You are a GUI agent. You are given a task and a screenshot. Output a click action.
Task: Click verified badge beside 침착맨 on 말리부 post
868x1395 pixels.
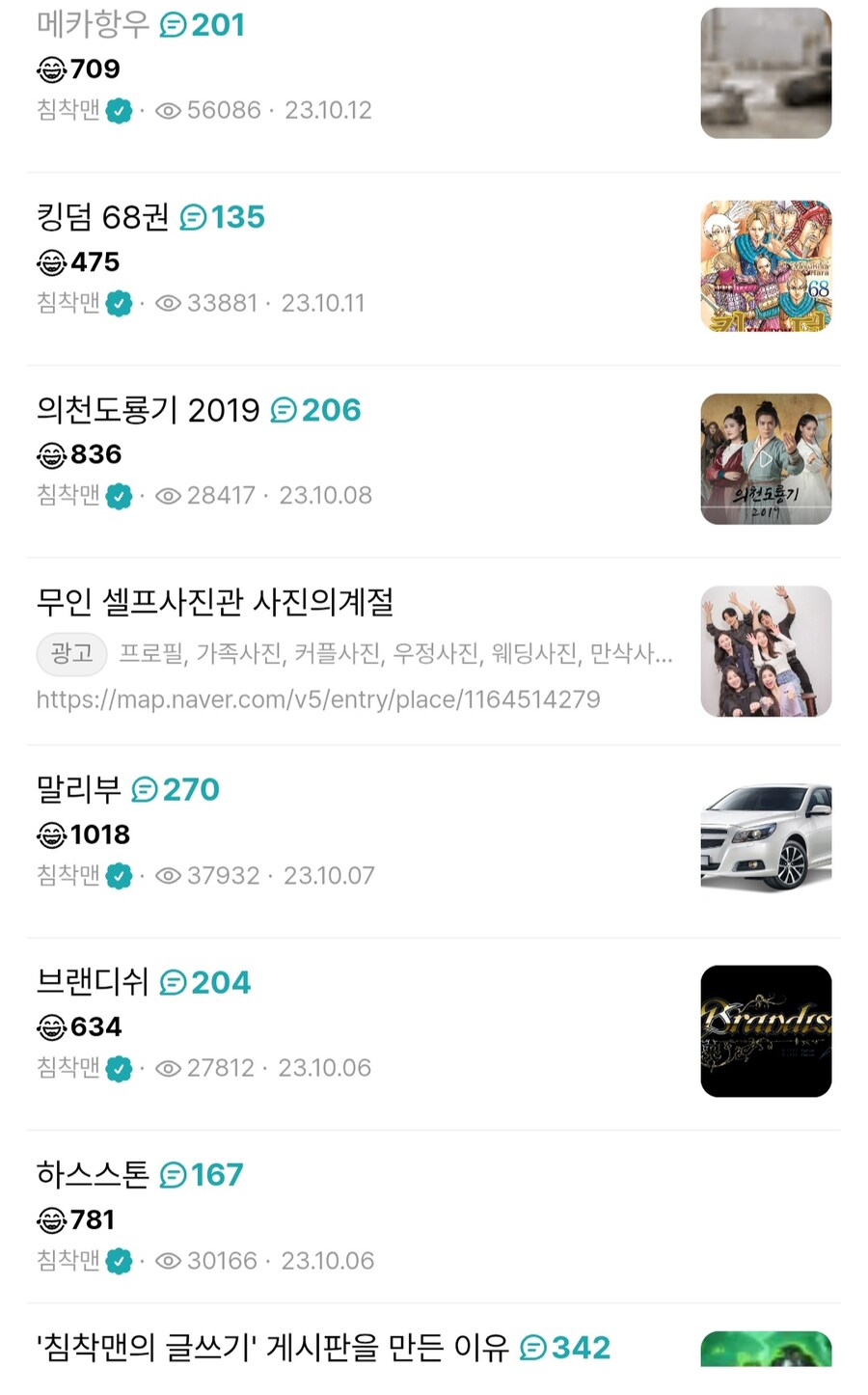[x=118, y=876]
